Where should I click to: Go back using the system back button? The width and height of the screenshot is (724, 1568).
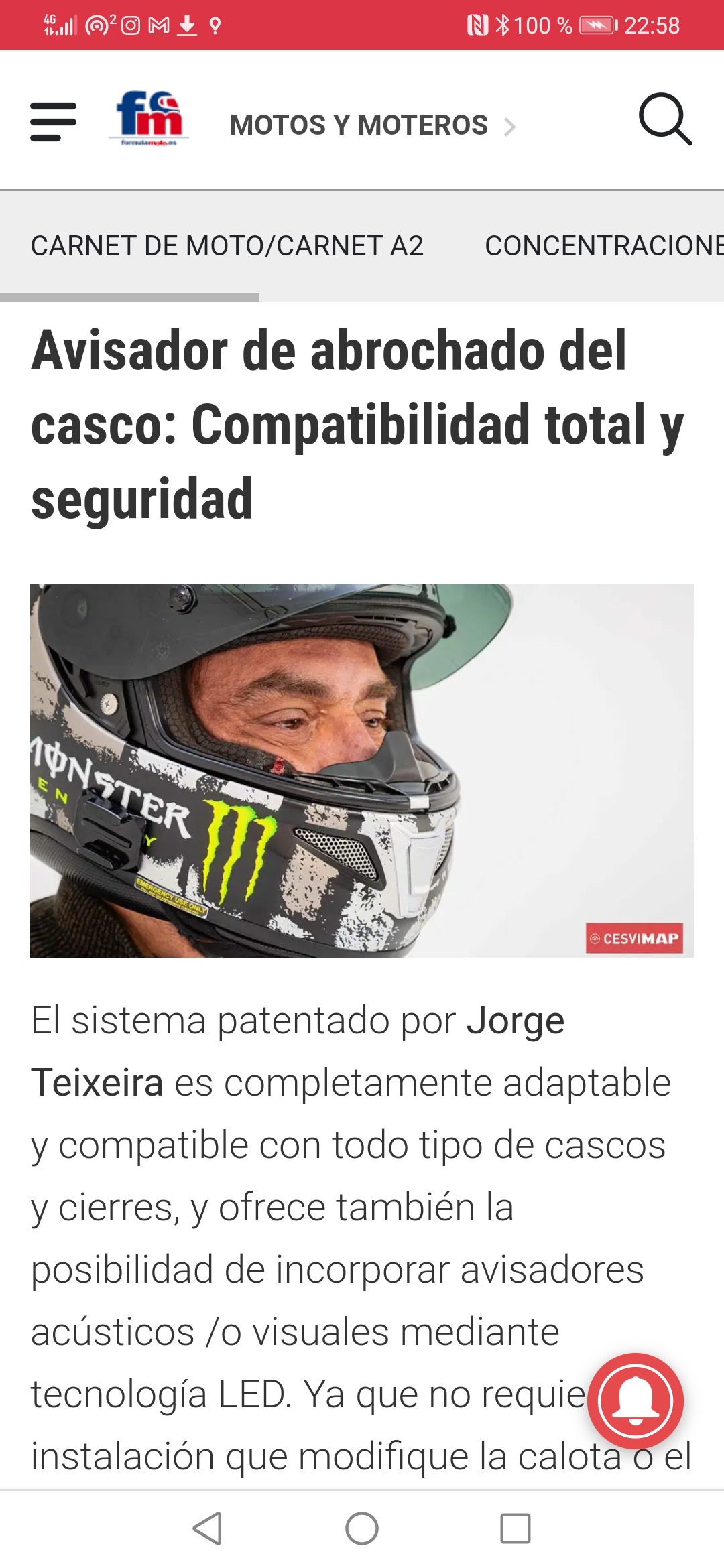point(207,1528)
